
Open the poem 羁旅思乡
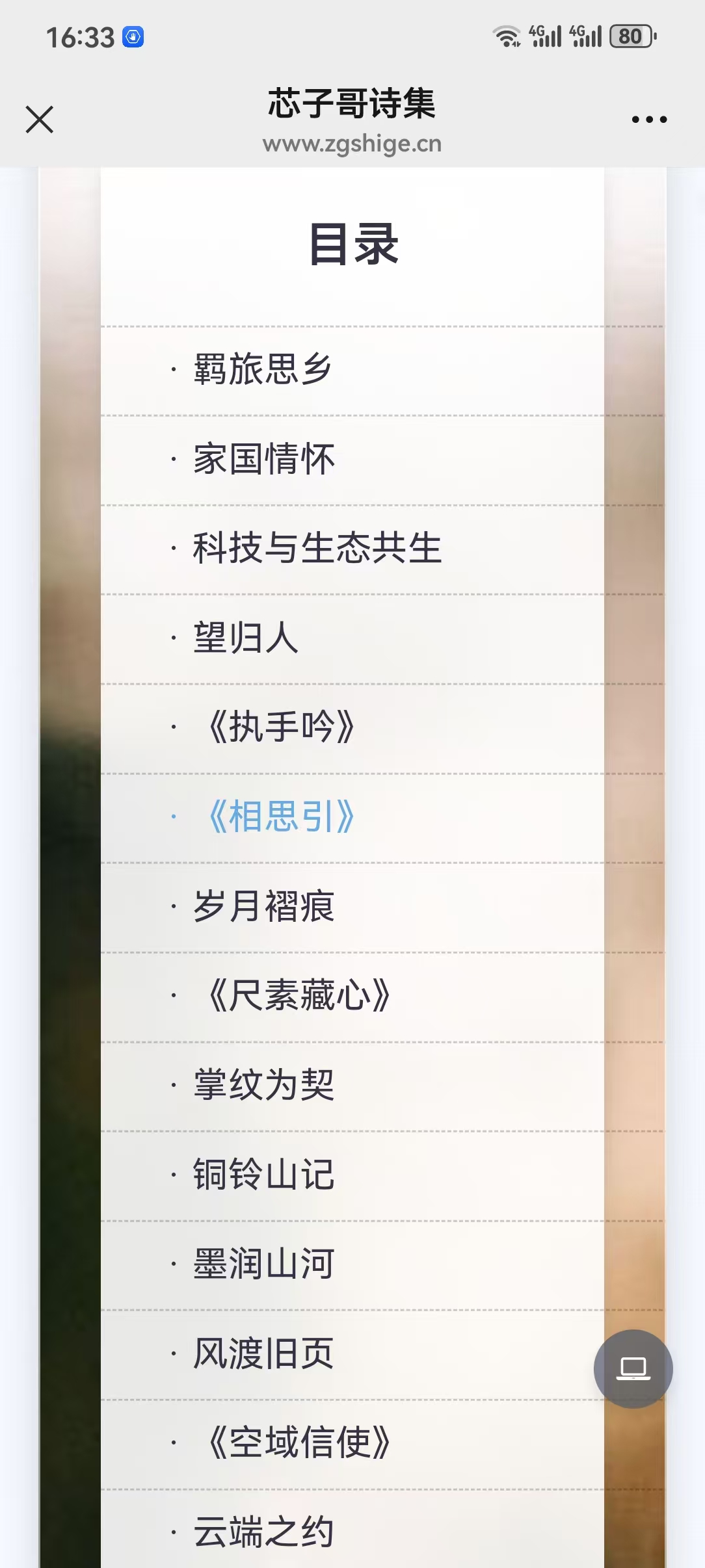pos(263,369)
